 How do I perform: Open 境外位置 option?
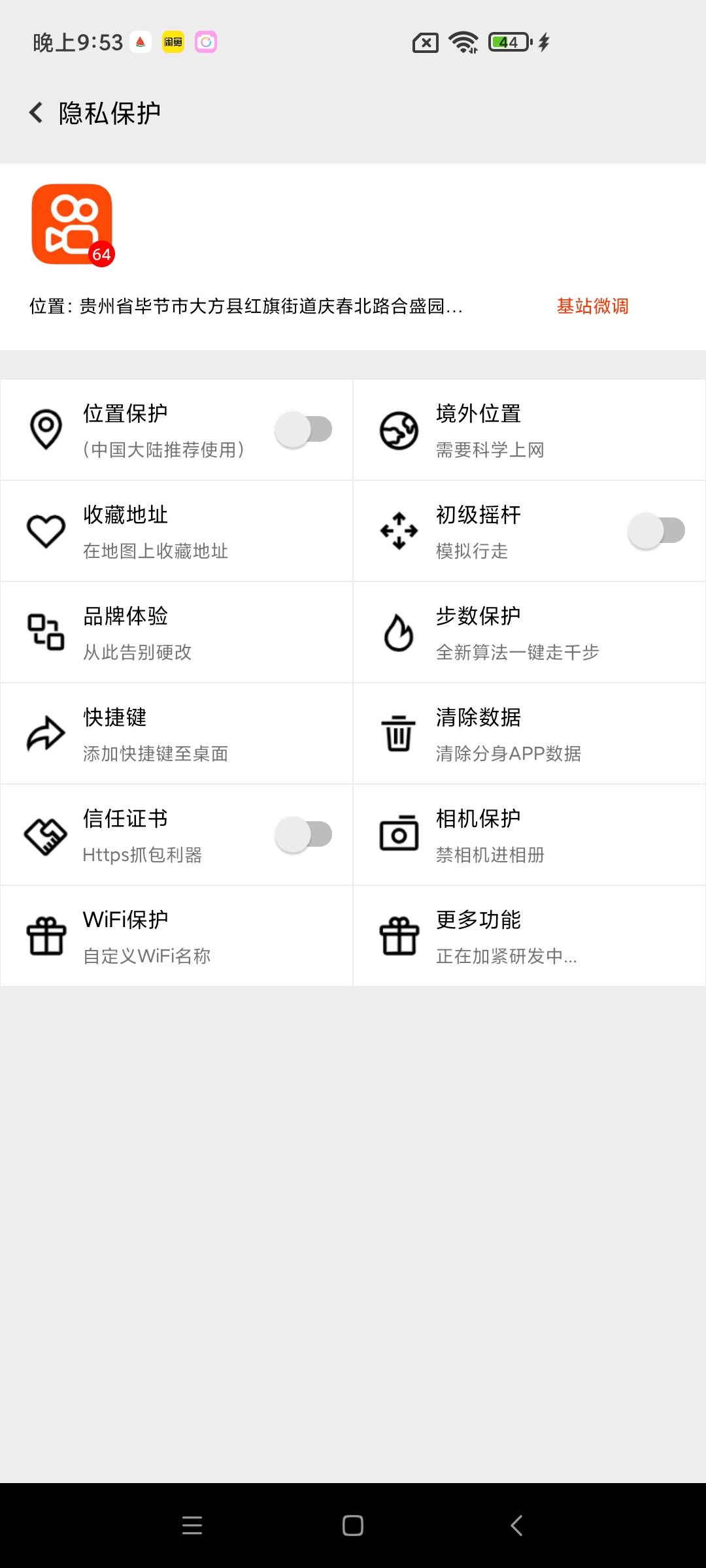click(x=529, y=431)
